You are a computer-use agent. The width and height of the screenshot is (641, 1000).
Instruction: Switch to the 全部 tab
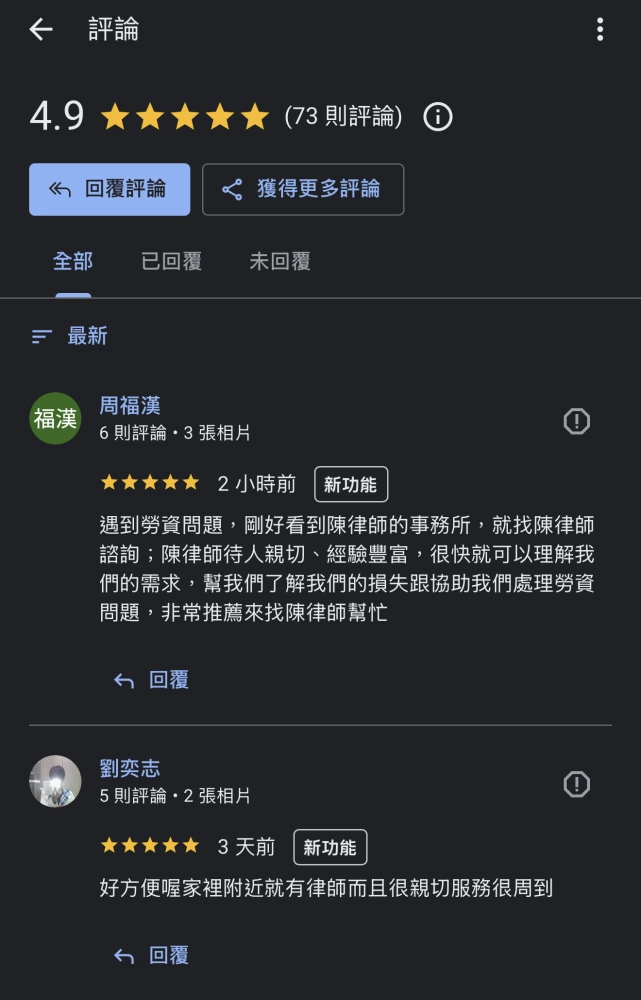[x=73, y=262]
